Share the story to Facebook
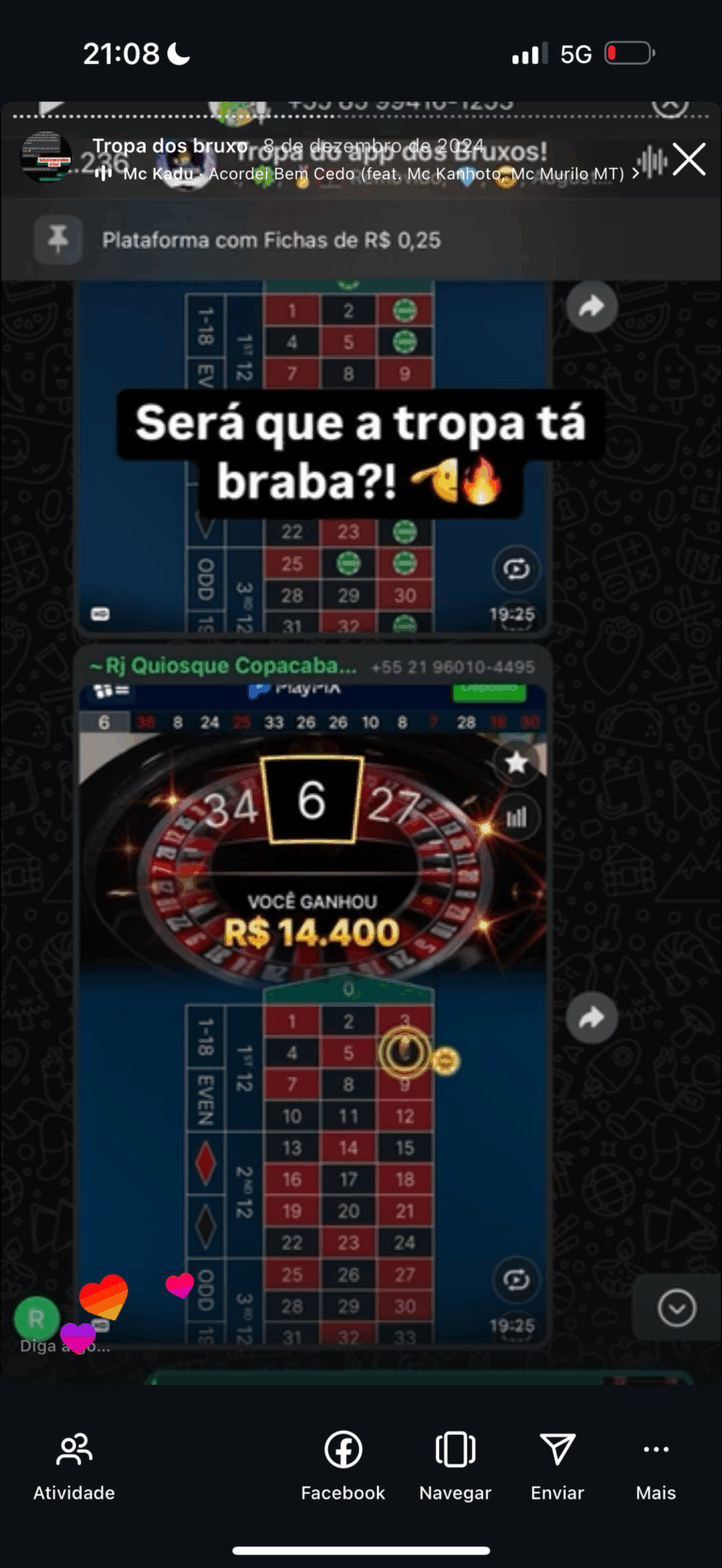722x1568 pixels. point(343,1466)
